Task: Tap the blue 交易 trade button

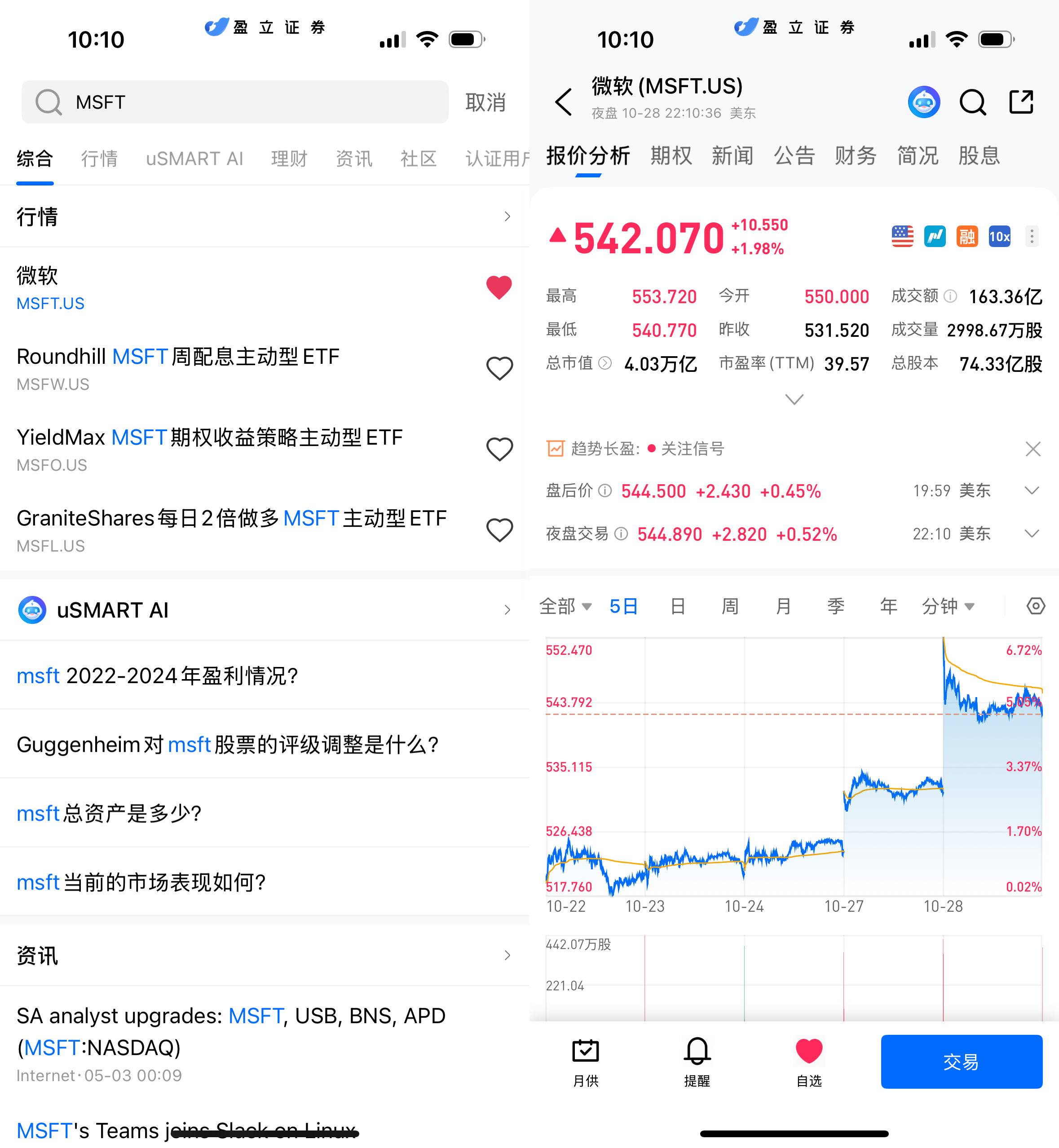Action: coord(961,1061)
